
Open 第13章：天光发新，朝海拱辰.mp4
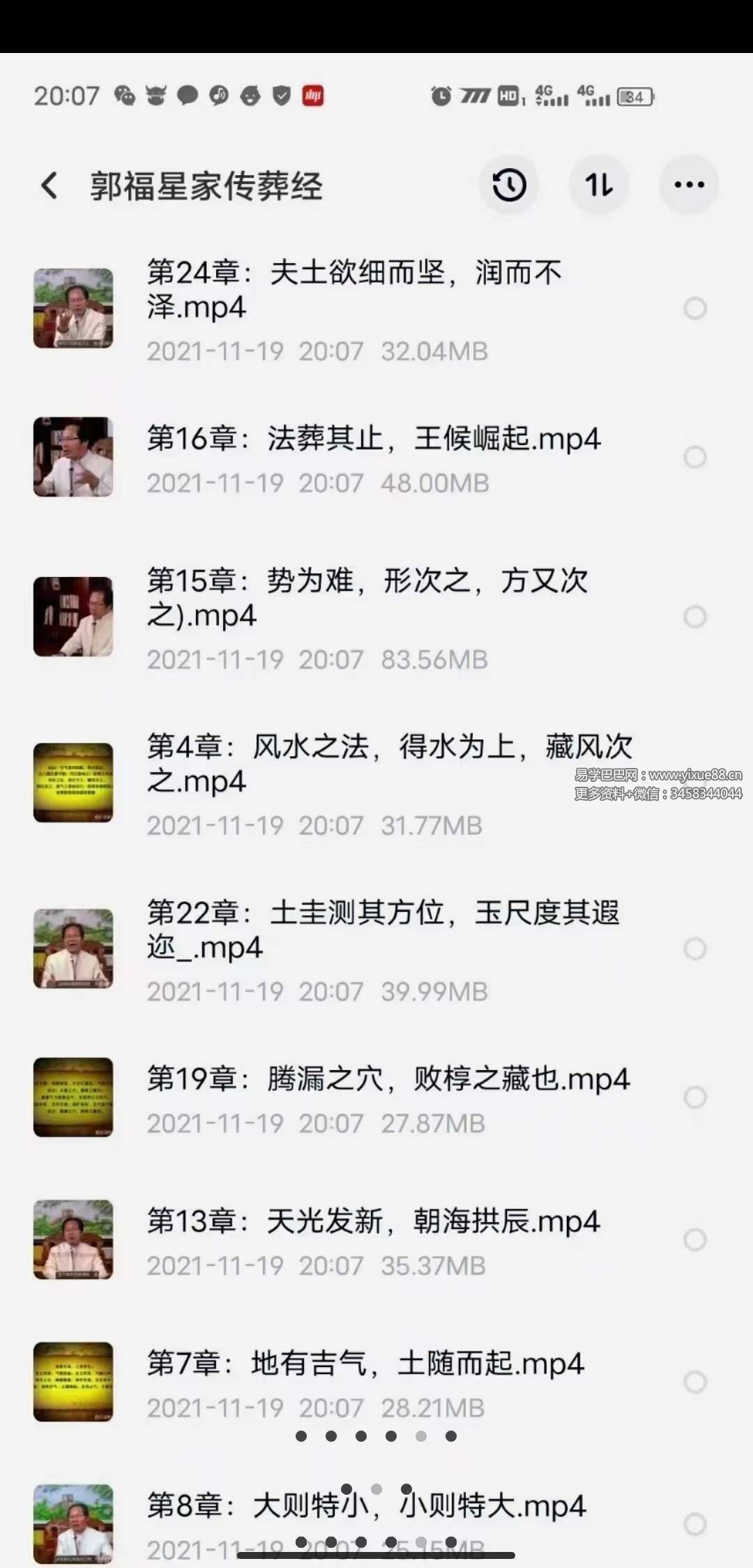click(373, 1222)
